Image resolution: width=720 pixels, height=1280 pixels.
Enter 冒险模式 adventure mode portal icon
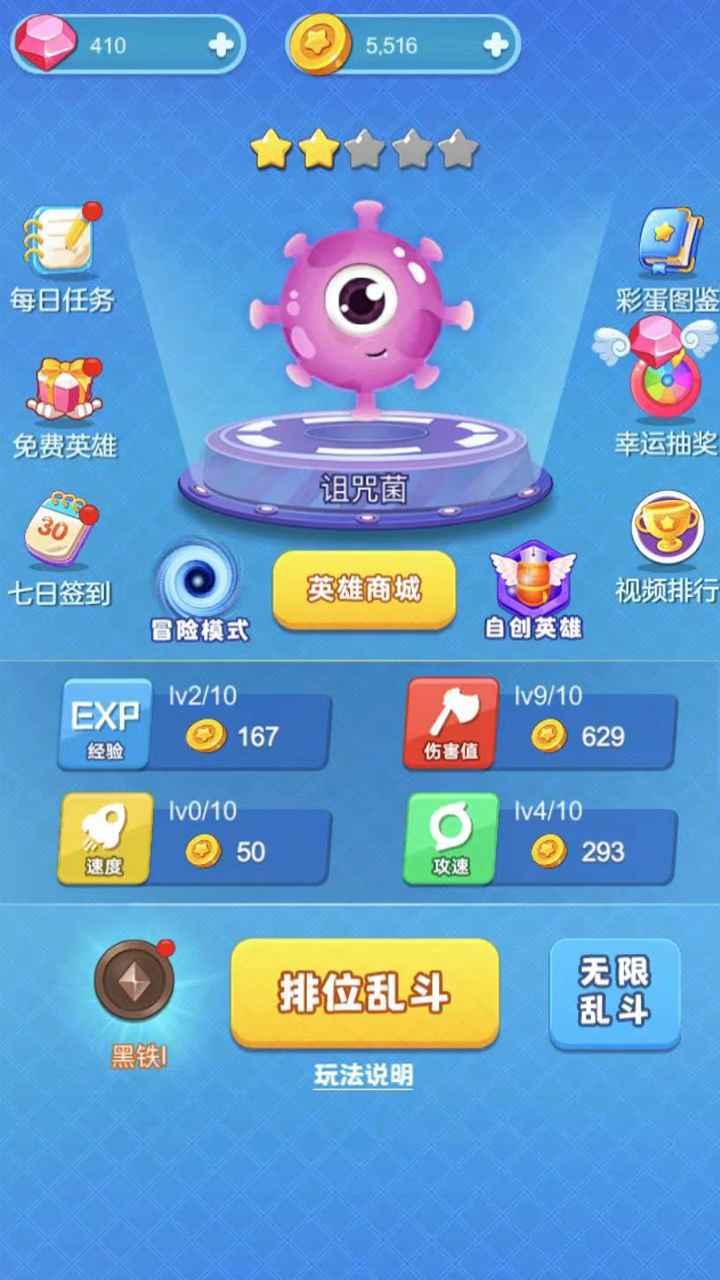(x=197, y=582)
